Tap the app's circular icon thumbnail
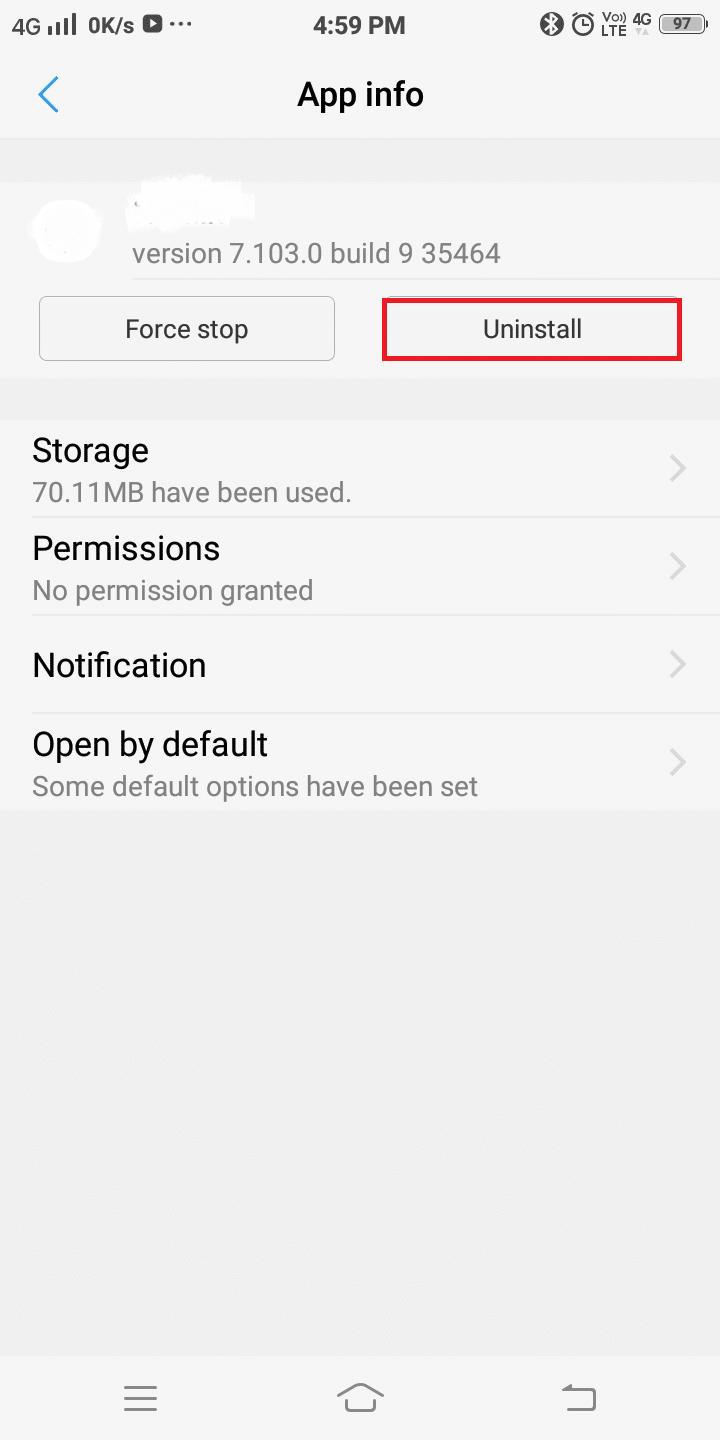Viewport: 720px width, 1440px height. coord(66,230)
